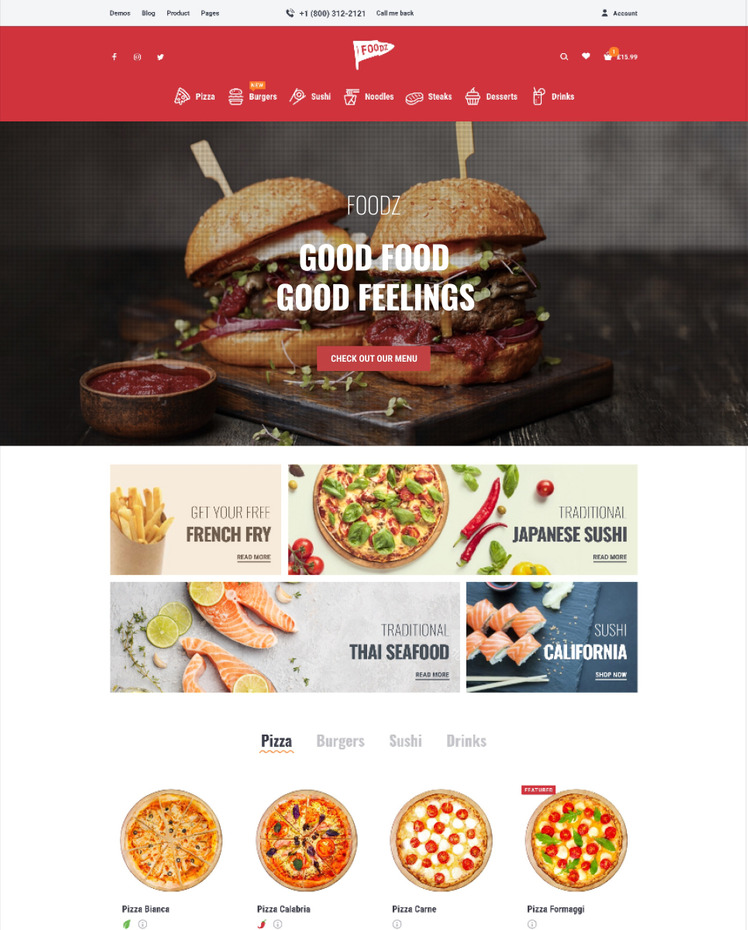
Task: Visit the Twitter page icon
Action: pos(160,57)
